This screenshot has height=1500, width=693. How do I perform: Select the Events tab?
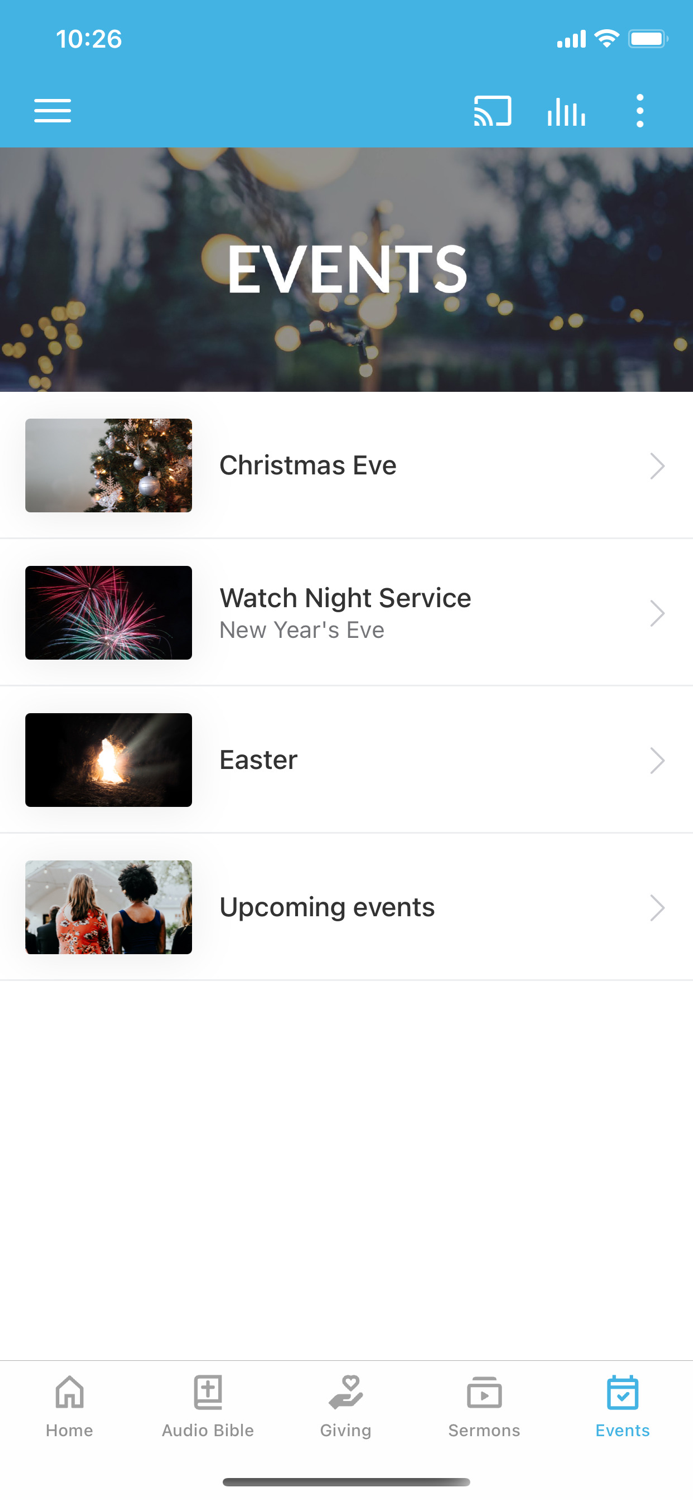622,1406
